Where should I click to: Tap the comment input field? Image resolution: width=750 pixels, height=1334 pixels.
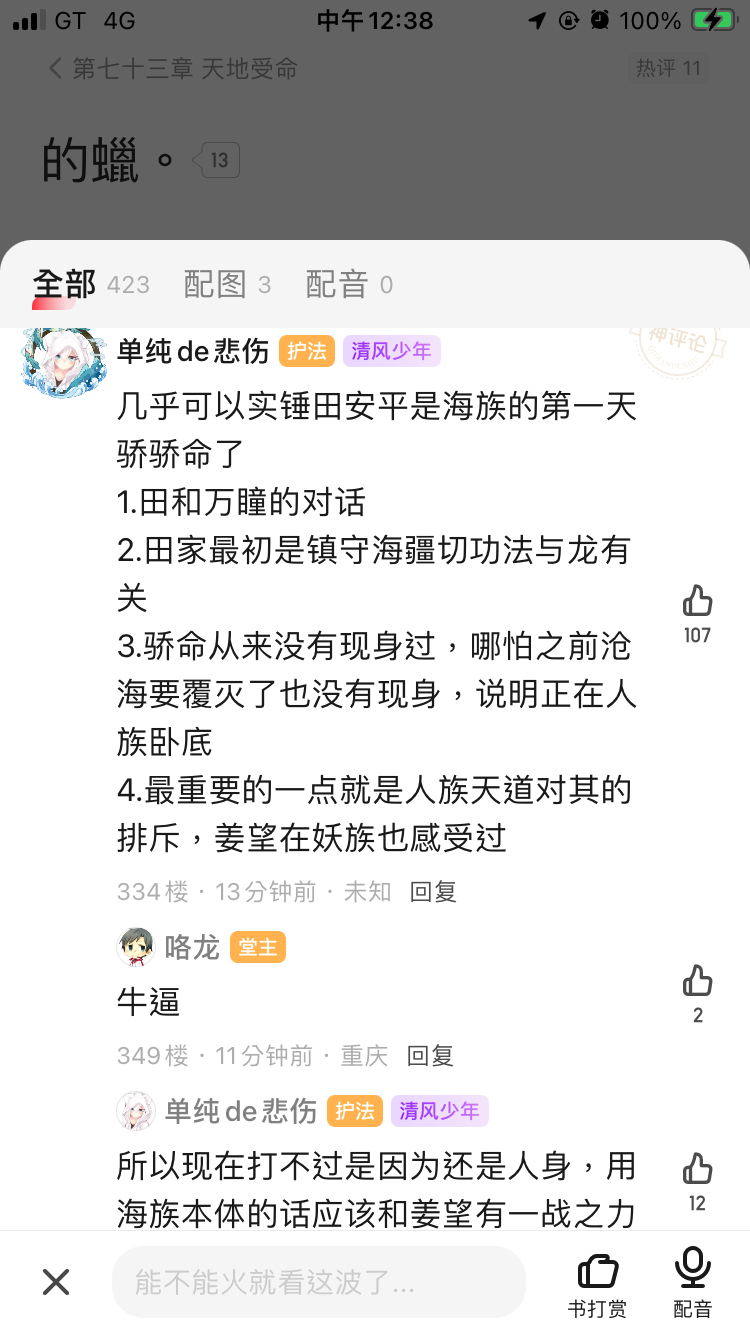click(x=318, y=1282)
